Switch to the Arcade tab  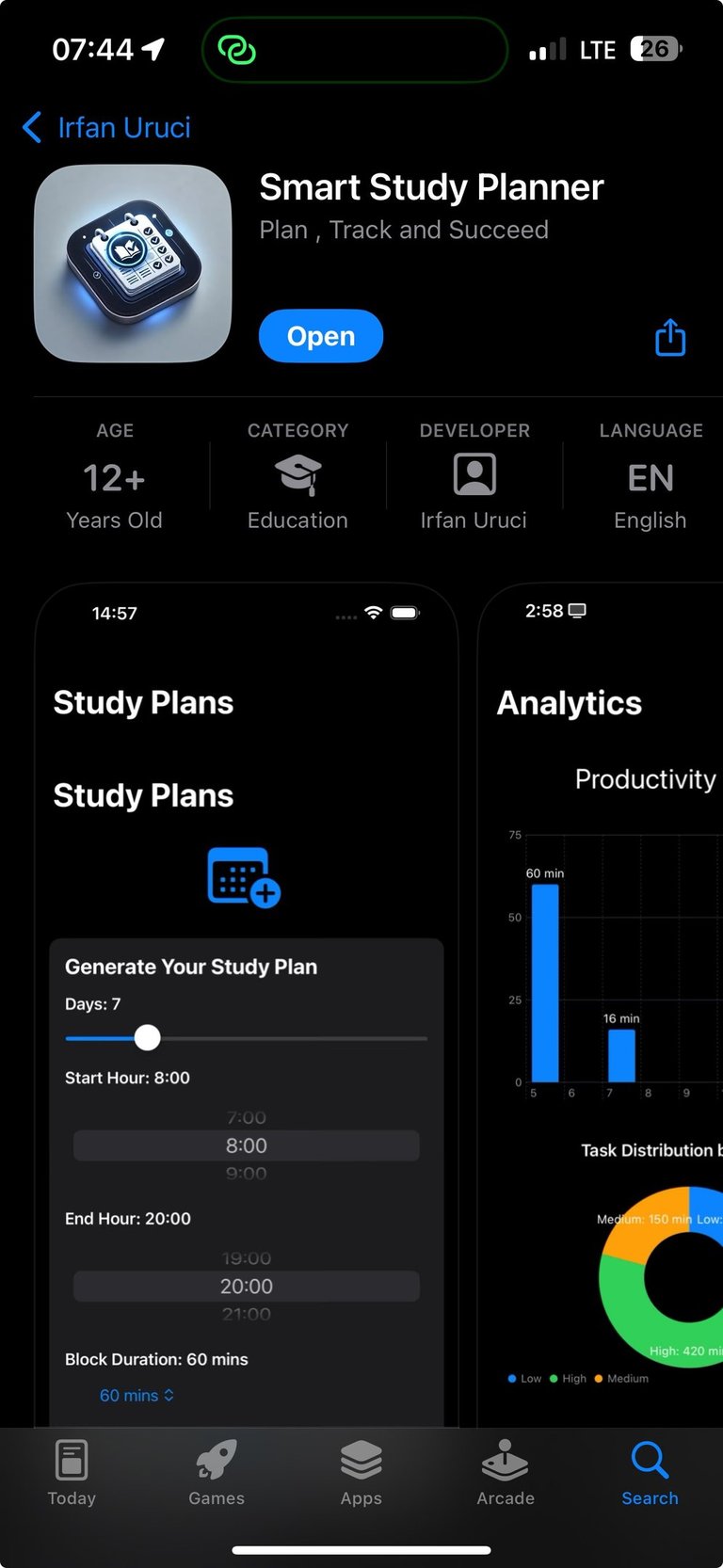point(506,1474)
